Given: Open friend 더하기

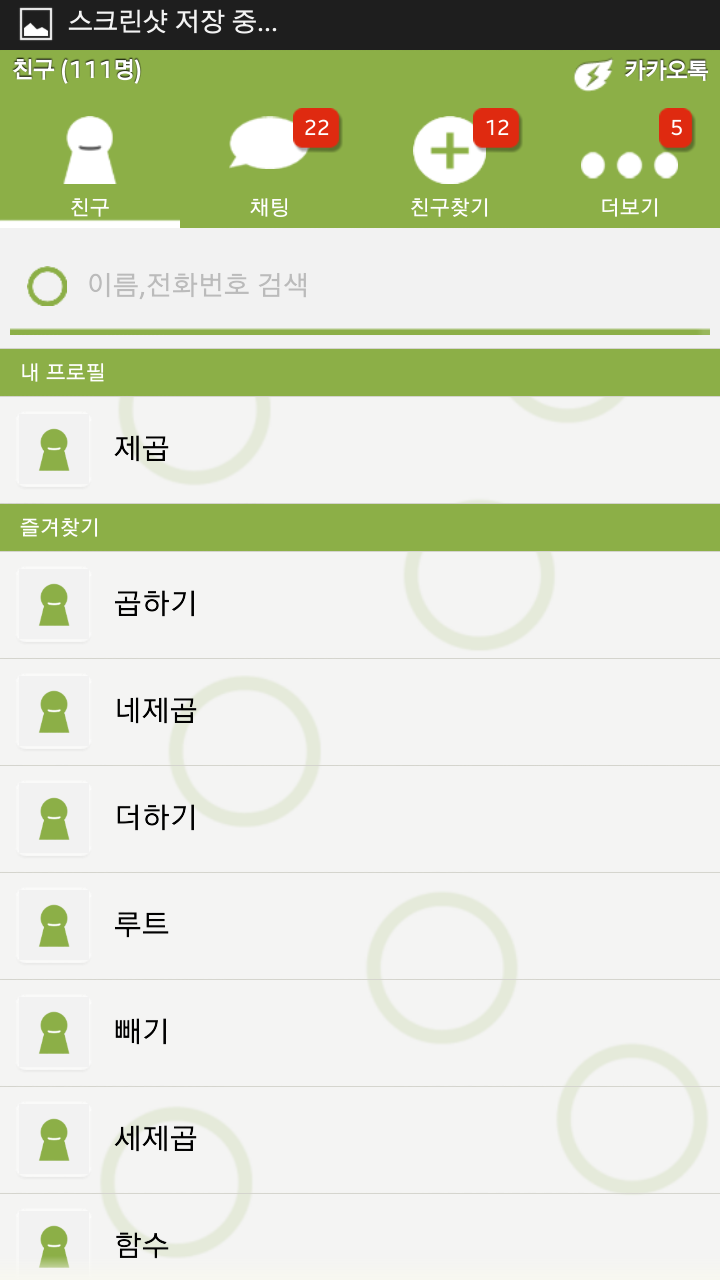Looking at the screenshot, I should pyautogui.click(x=360, y=818).
